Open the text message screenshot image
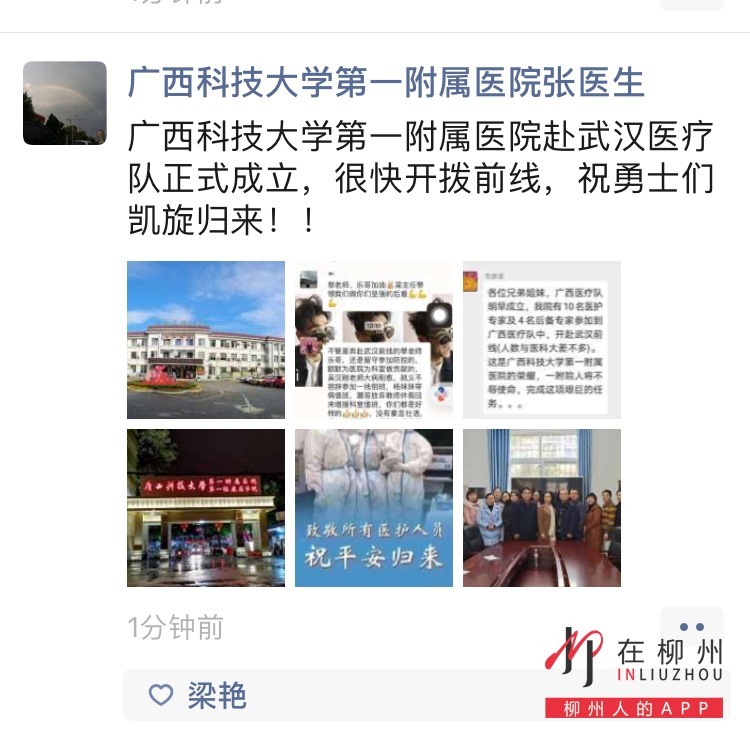Viewport: 750px width, 745px height. (542, 340)
